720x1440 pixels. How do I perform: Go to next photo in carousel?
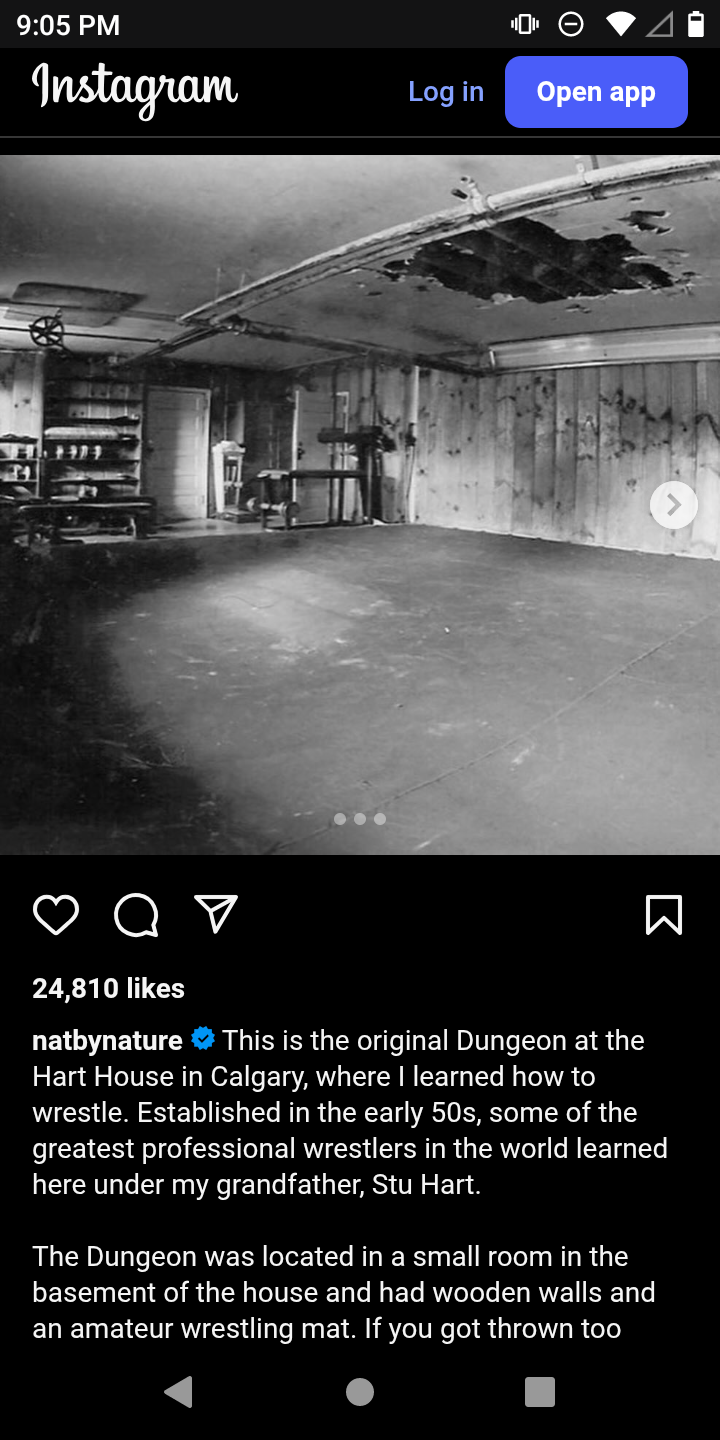(x=673, y=505)
